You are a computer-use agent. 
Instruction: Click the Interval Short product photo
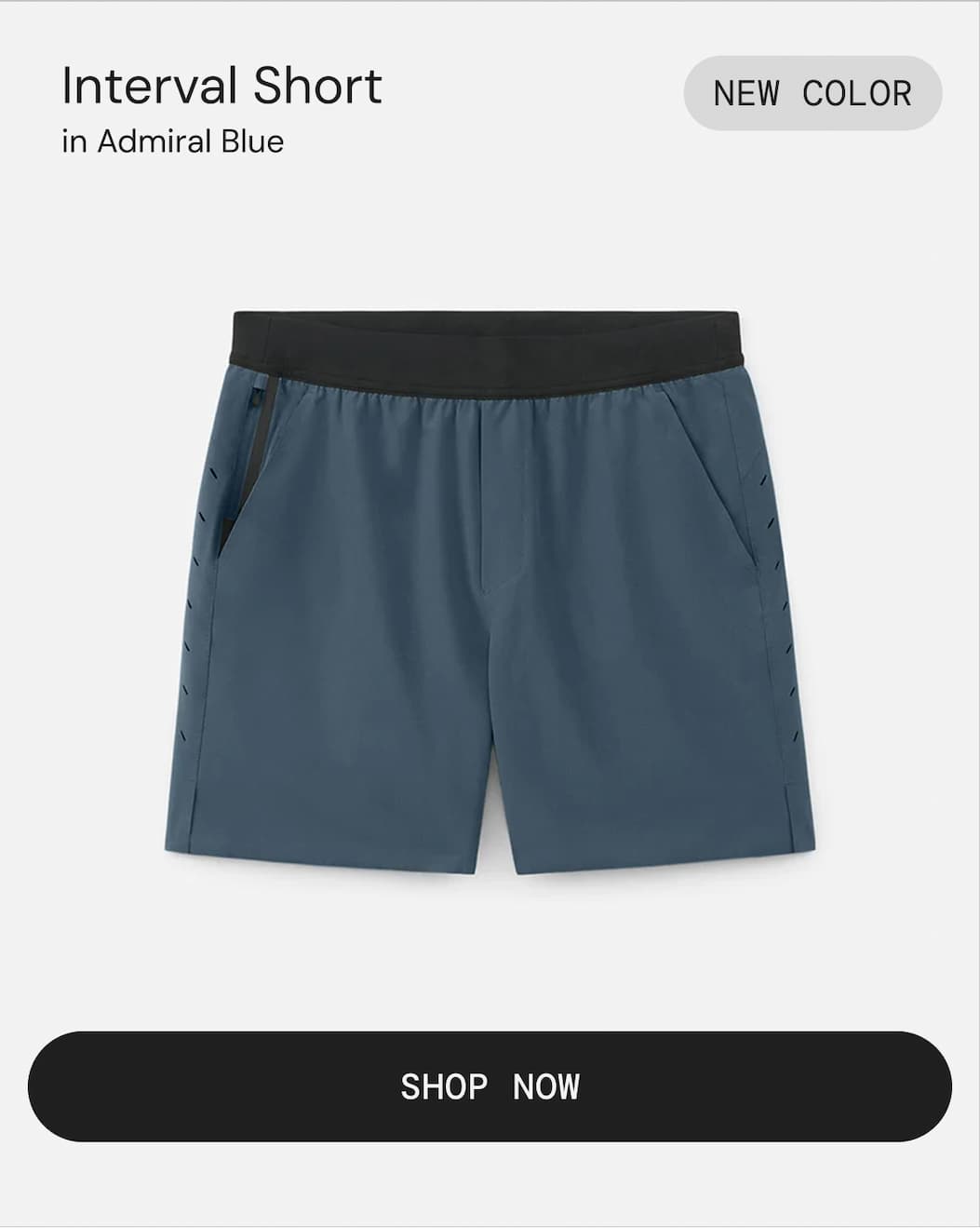click(490, 587)
